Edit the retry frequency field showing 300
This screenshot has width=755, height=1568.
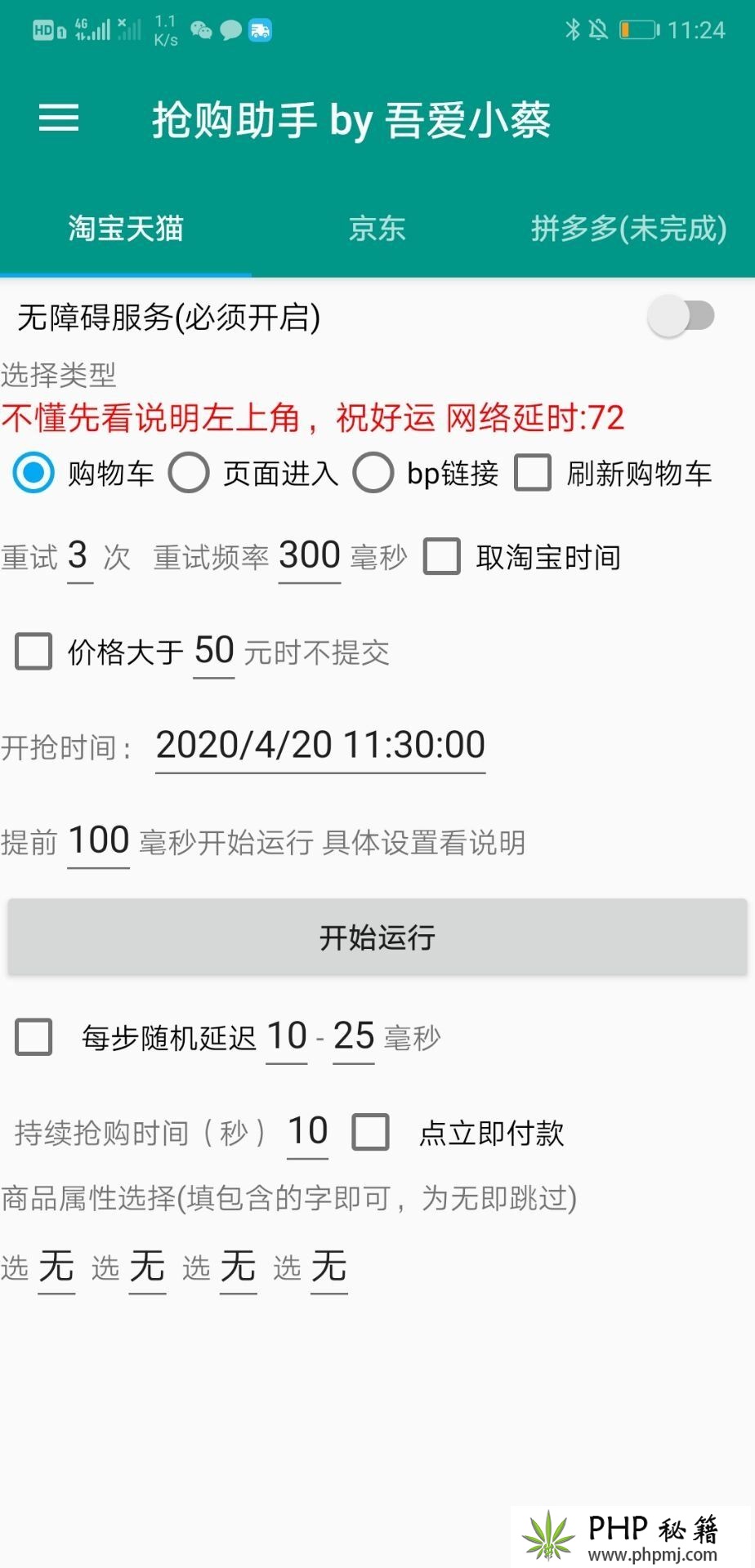tap(309, 557)
